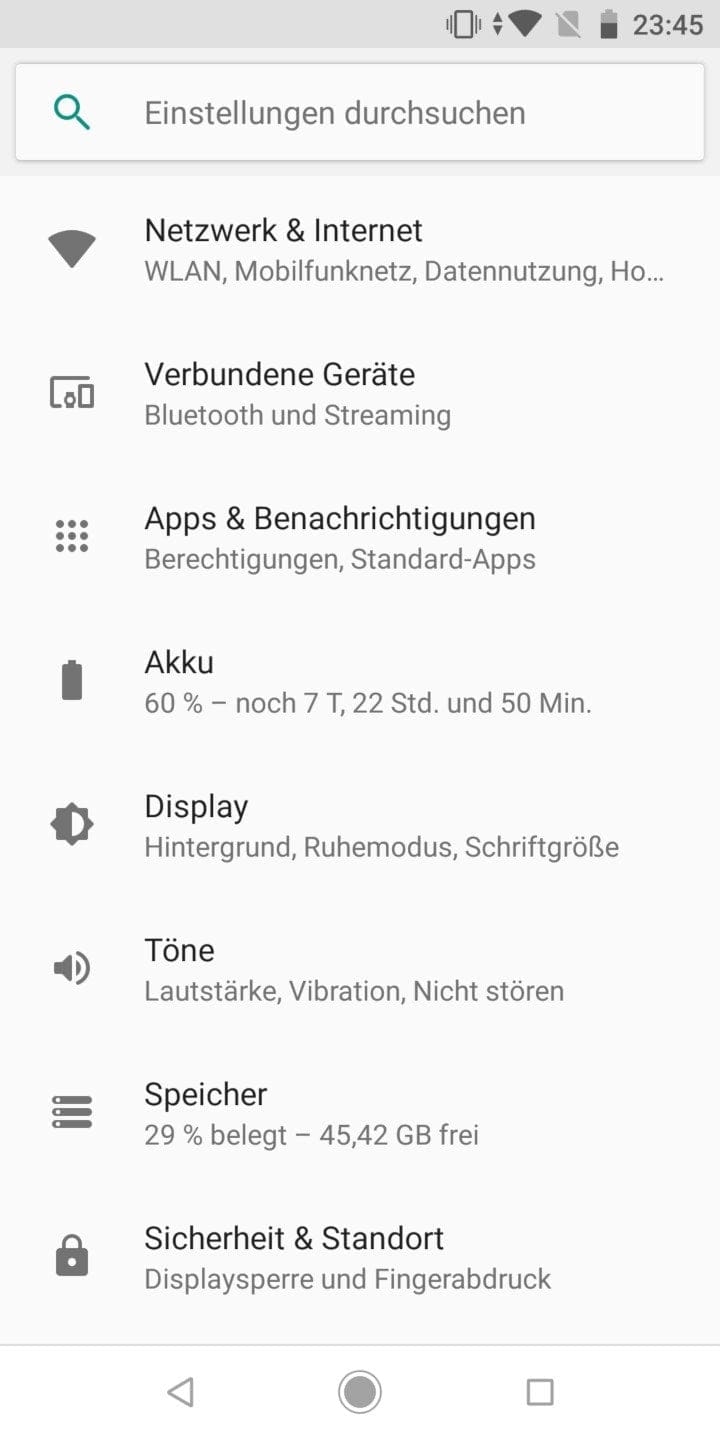Open Netzwerk & Internet settings

click(x=360, y=249)
